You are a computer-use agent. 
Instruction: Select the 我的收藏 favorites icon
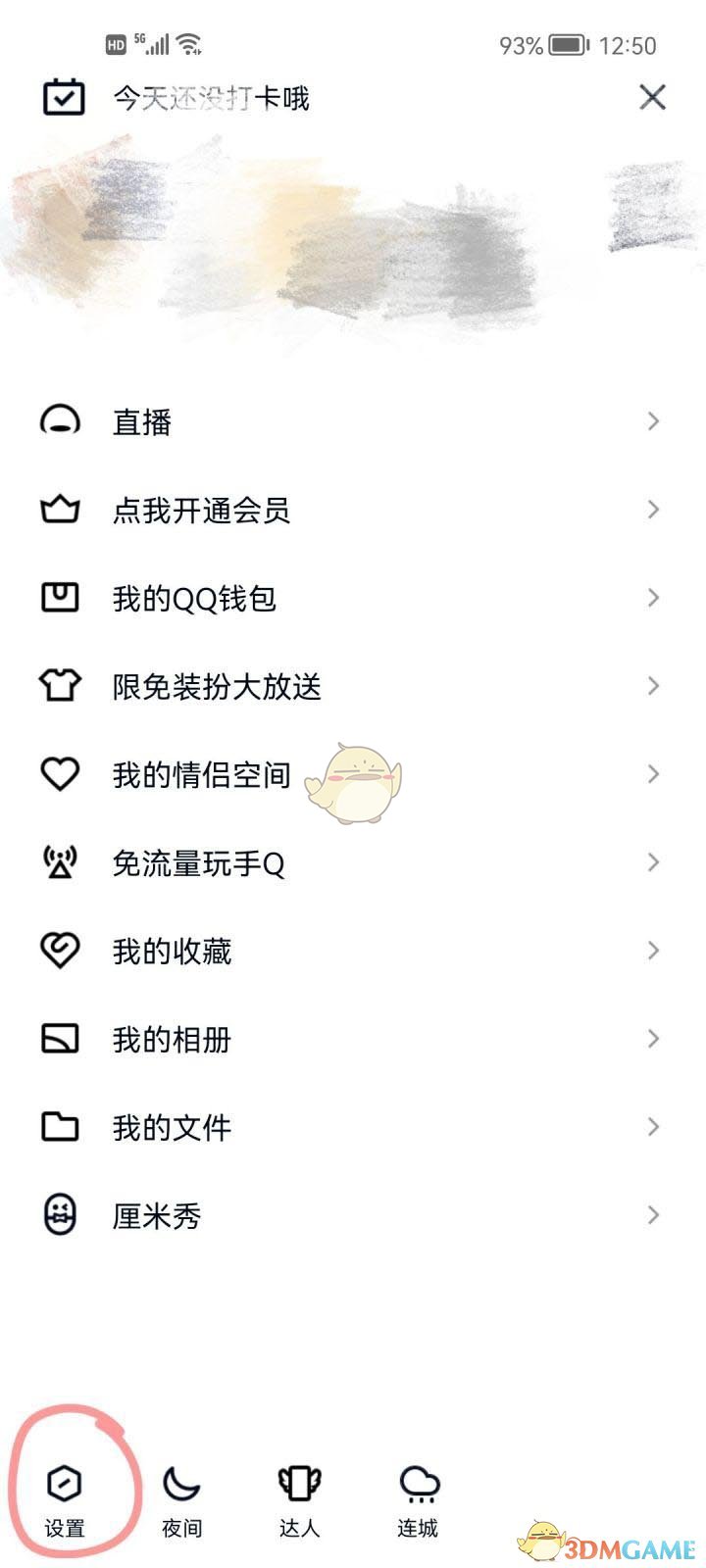pos(61,950)
